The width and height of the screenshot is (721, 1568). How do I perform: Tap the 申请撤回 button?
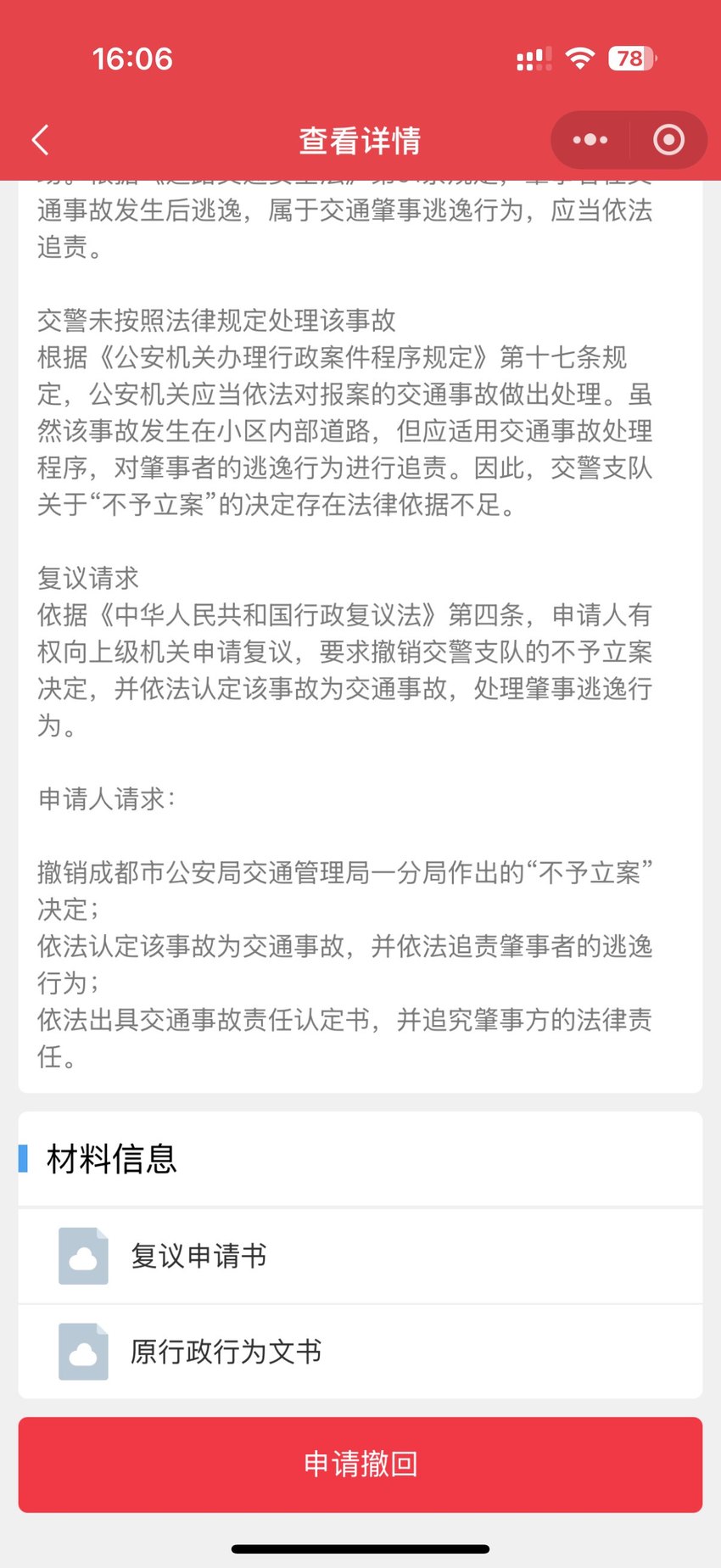(360, 1464)
